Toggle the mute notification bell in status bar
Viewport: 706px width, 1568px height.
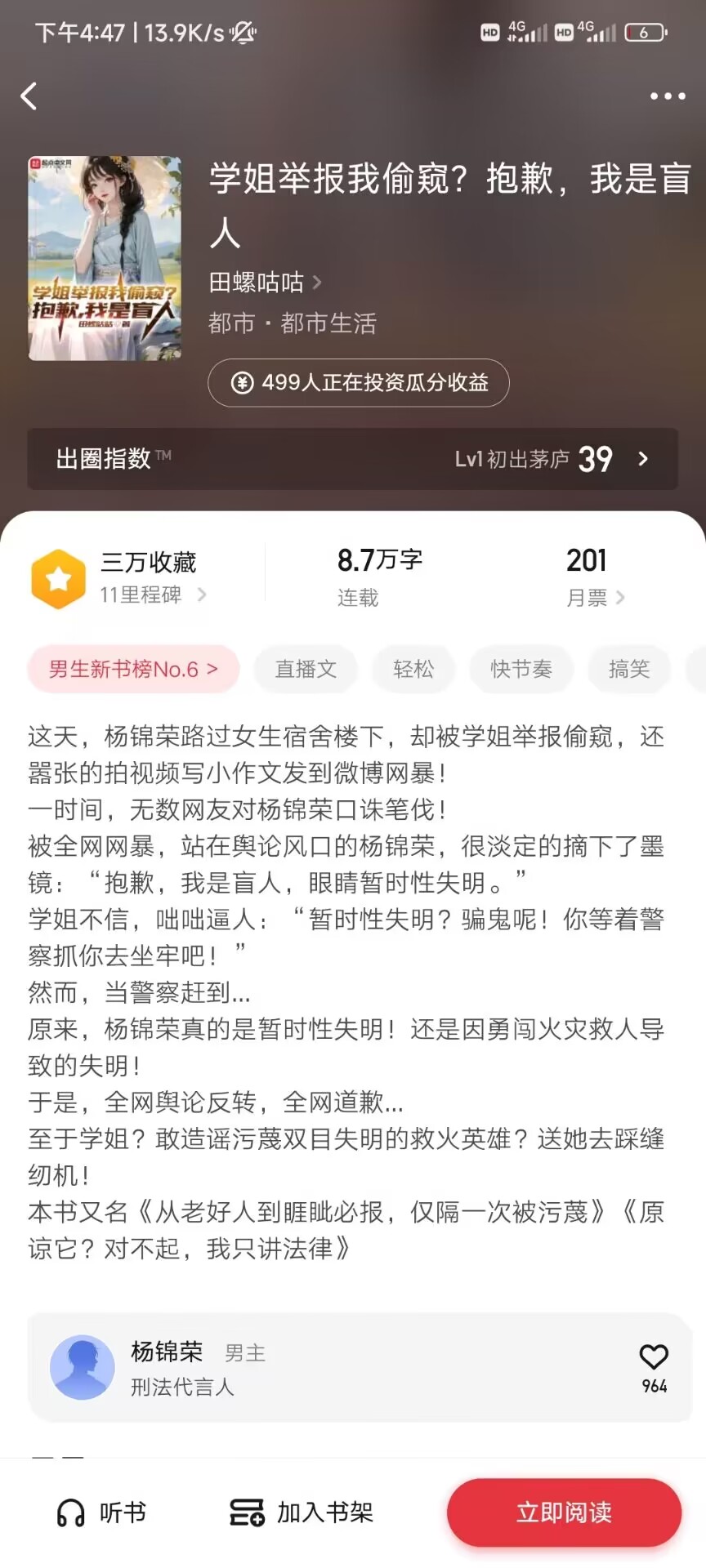click(244, 33)
